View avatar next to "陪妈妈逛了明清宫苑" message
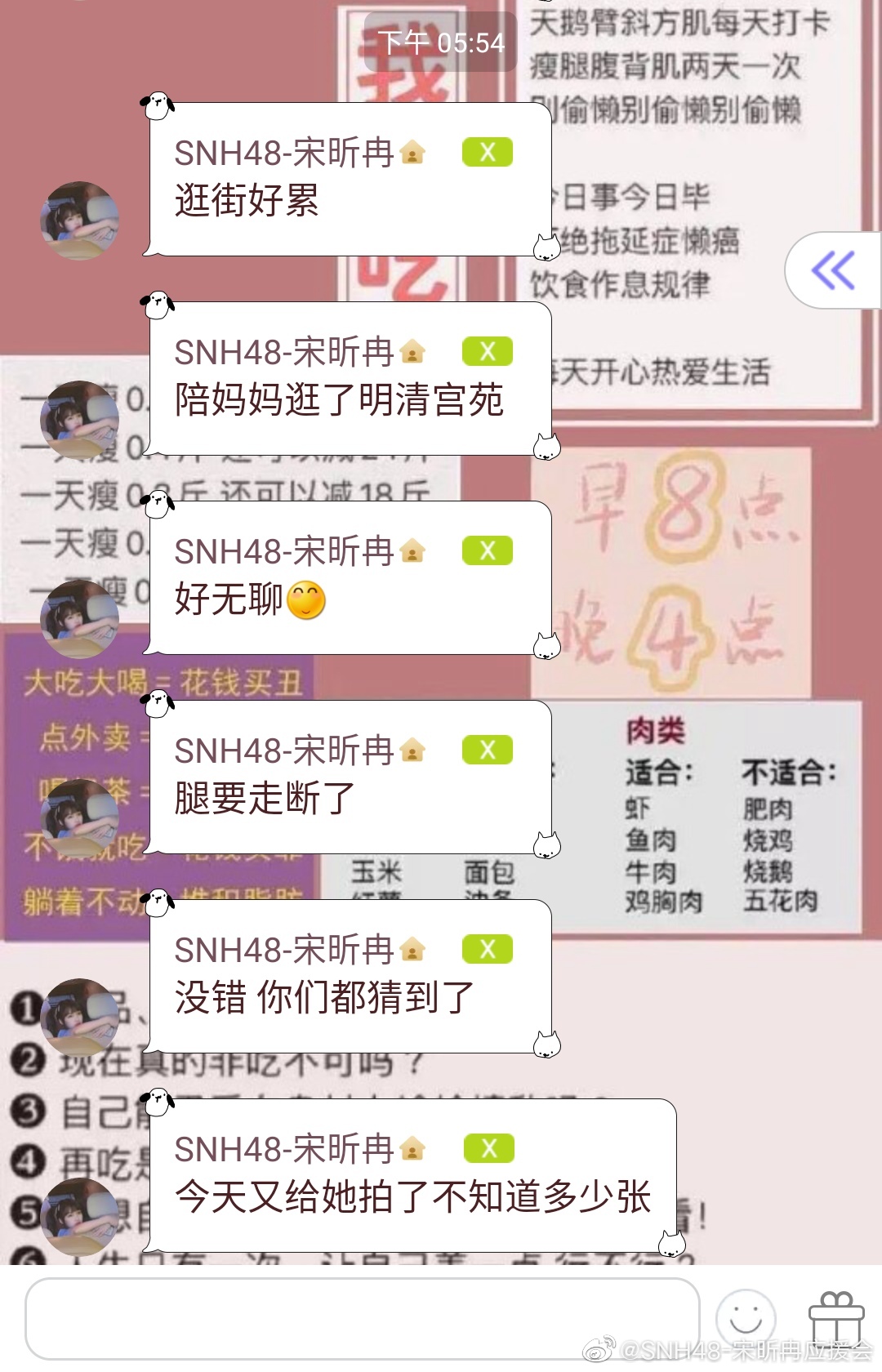Image resolution: width=882 pixels, height=1372 pixels. [x=80, y=420]
